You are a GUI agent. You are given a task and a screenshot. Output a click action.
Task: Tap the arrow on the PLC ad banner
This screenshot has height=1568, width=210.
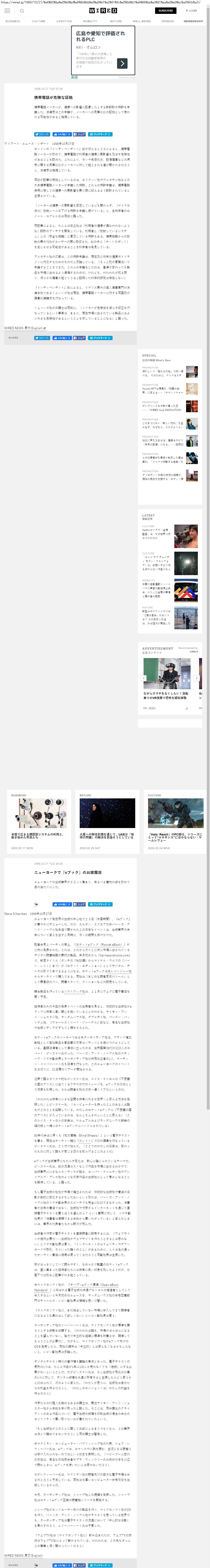[x=122, y=63]
